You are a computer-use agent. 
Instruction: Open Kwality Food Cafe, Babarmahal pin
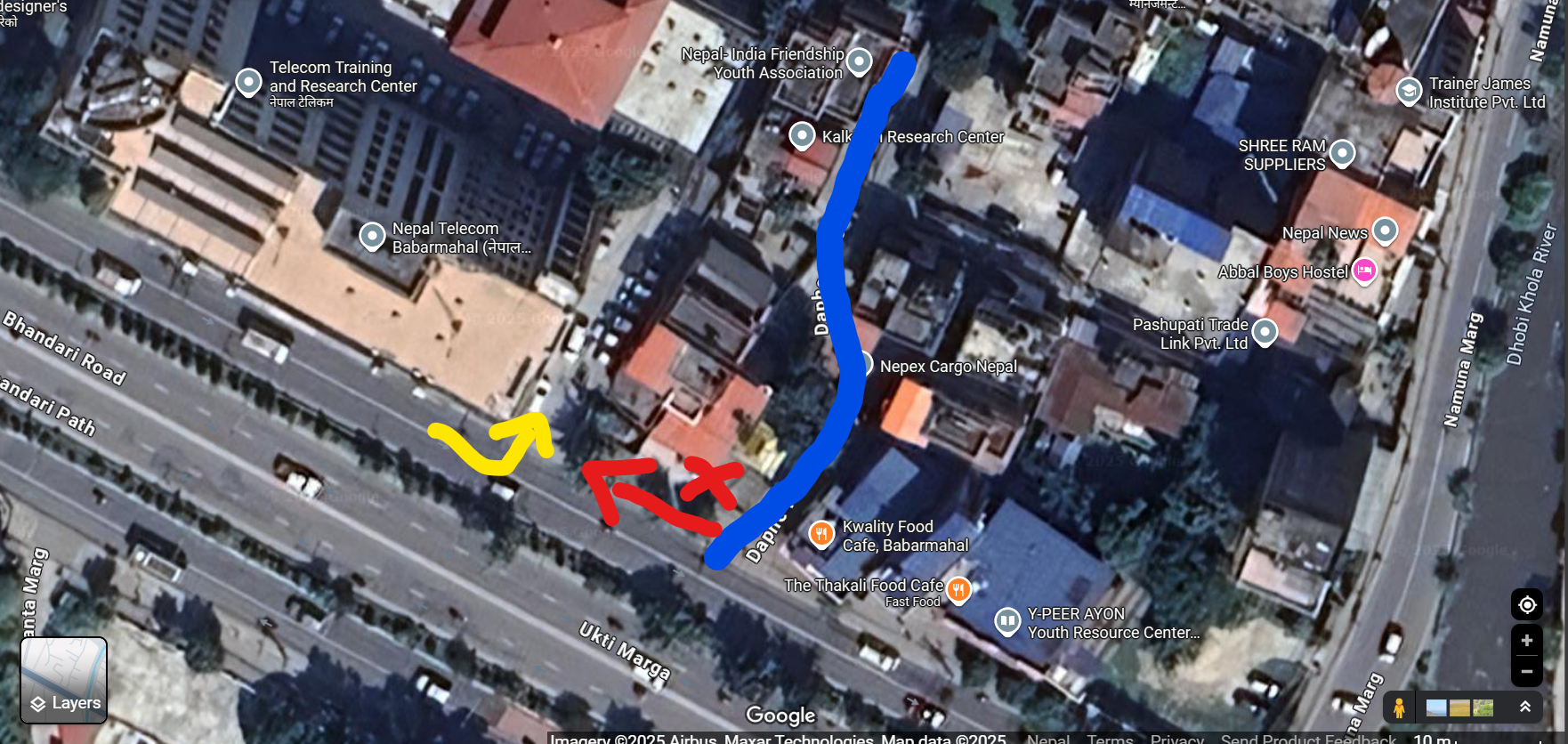820,533
